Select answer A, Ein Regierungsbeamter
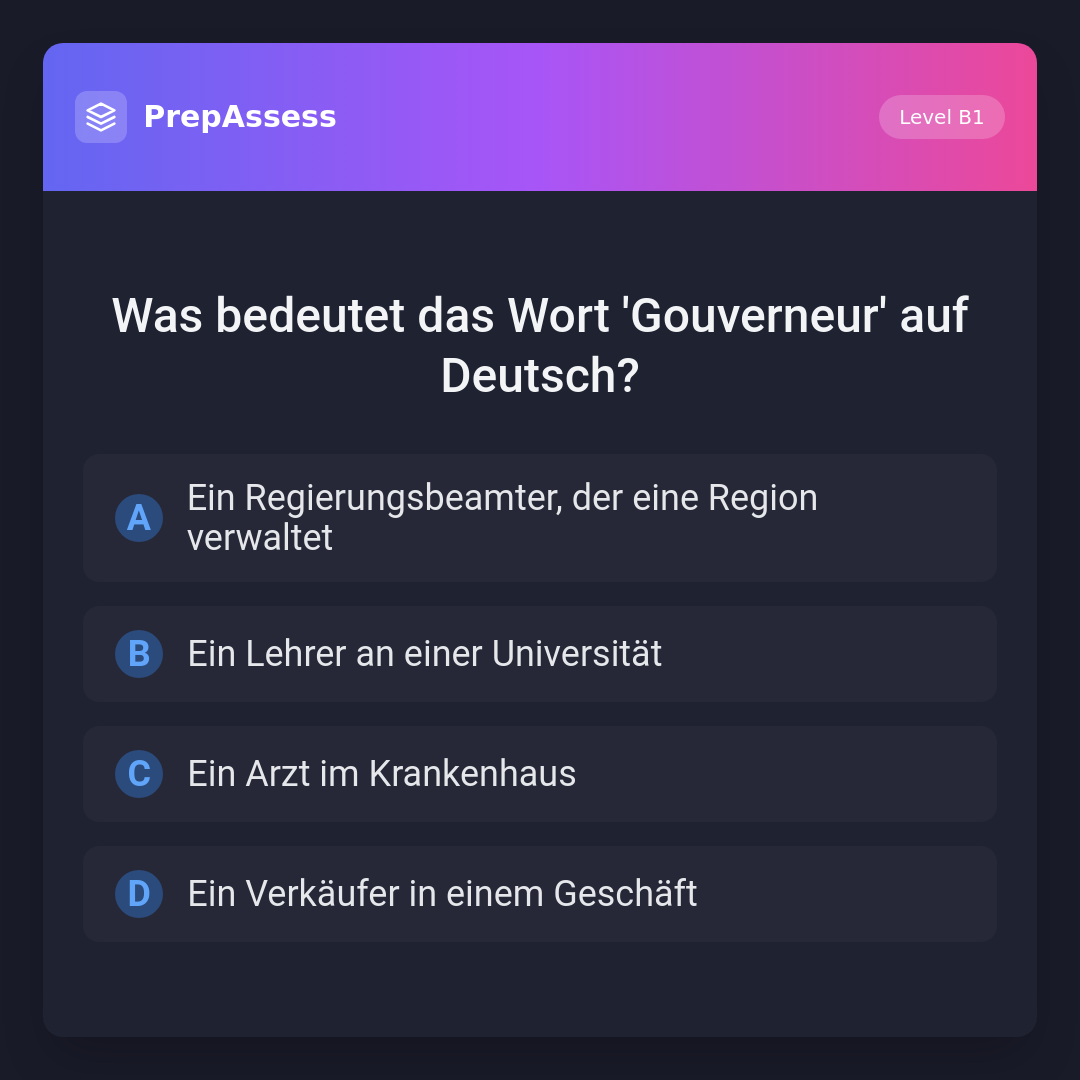Image resolution: width=1080 pixels, height=1080 pixels. coord(540,518)
